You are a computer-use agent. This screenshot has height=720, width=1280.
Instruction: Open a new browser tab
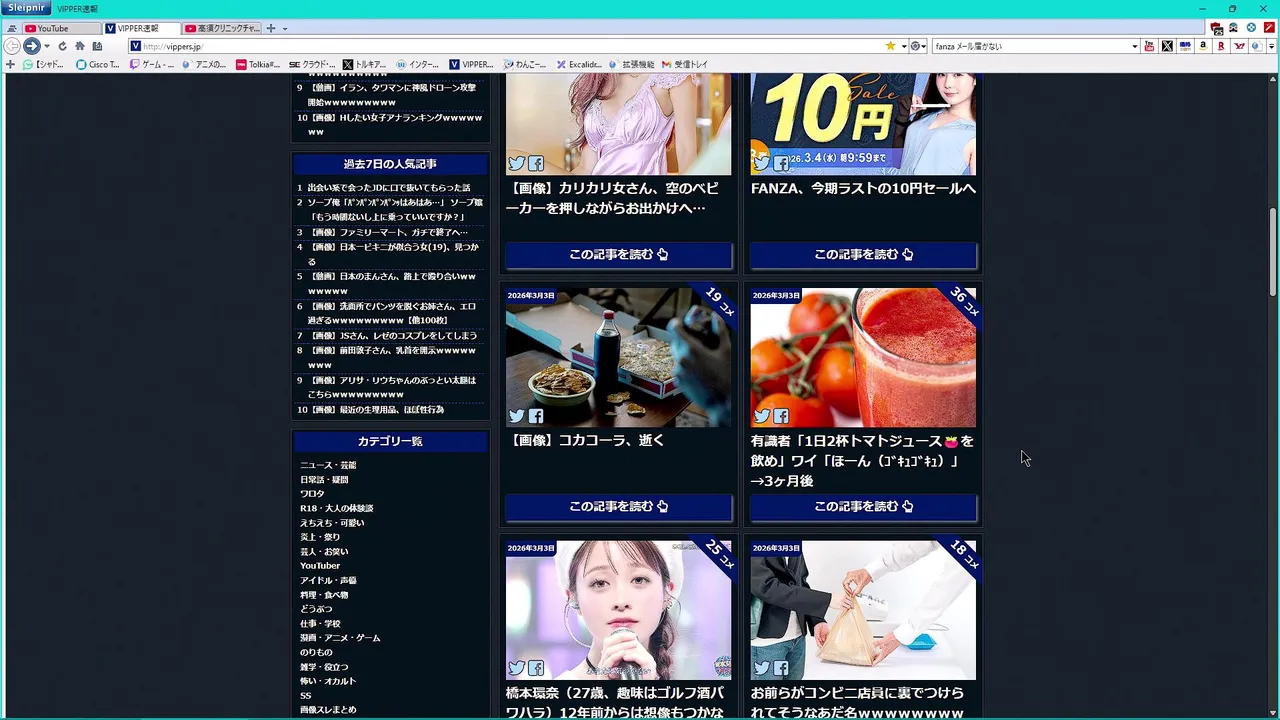click(x=272, y=28)
